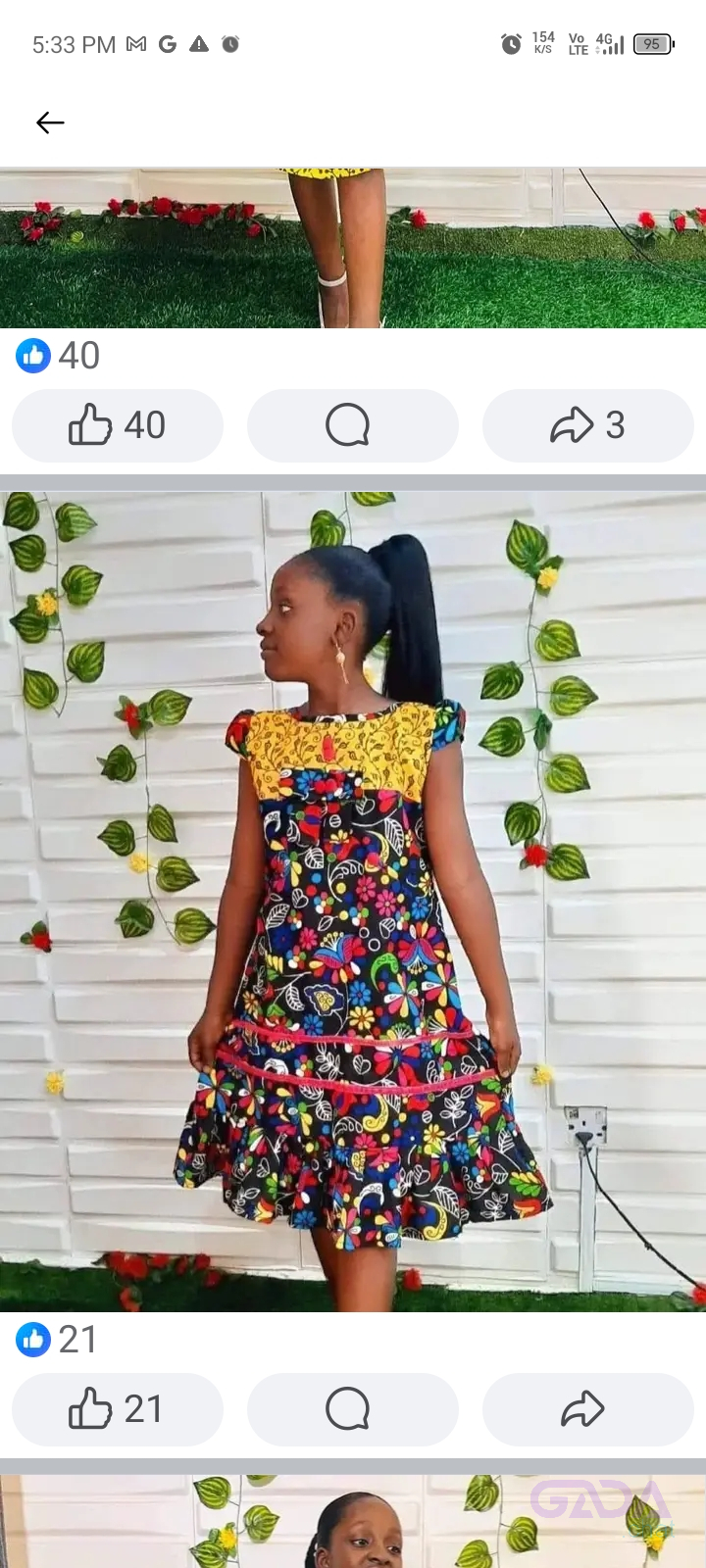
Task: Open the 40 reactions list
Action: (58, 356)
